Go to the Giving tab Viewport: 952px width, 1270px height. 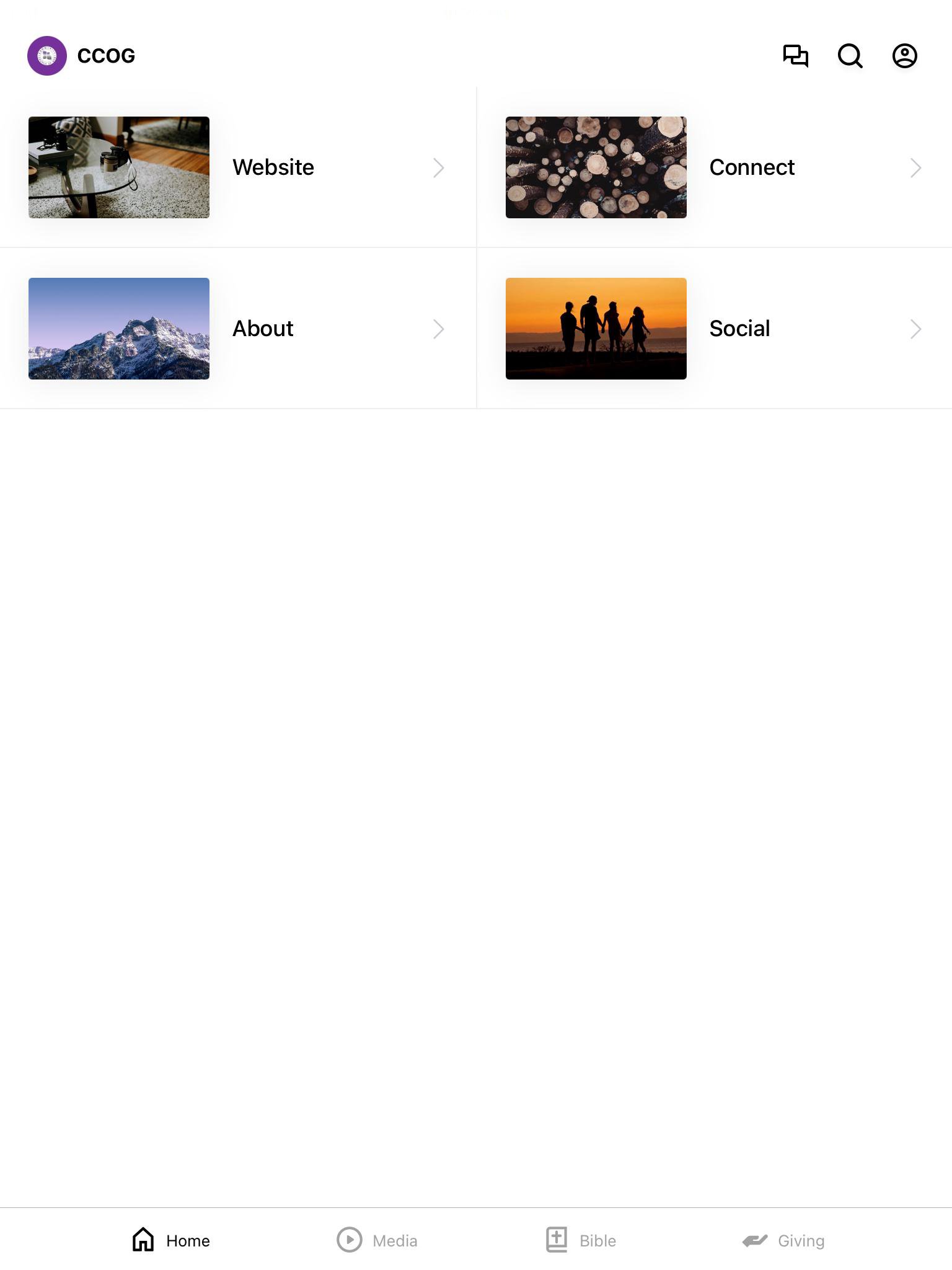pyautogui.click(x=783, y=1240)
